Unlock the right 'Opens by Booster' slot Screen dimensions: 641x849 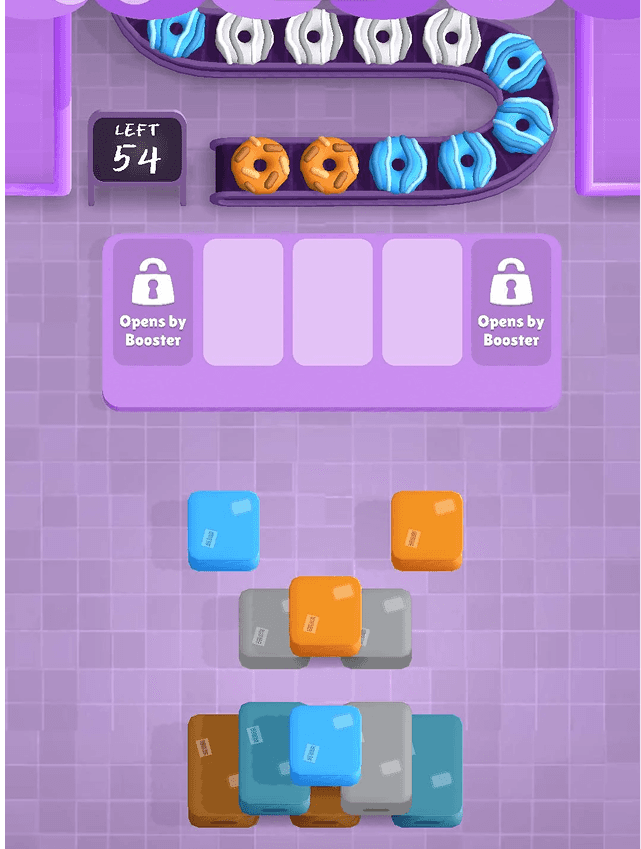(x=511, y=303)
